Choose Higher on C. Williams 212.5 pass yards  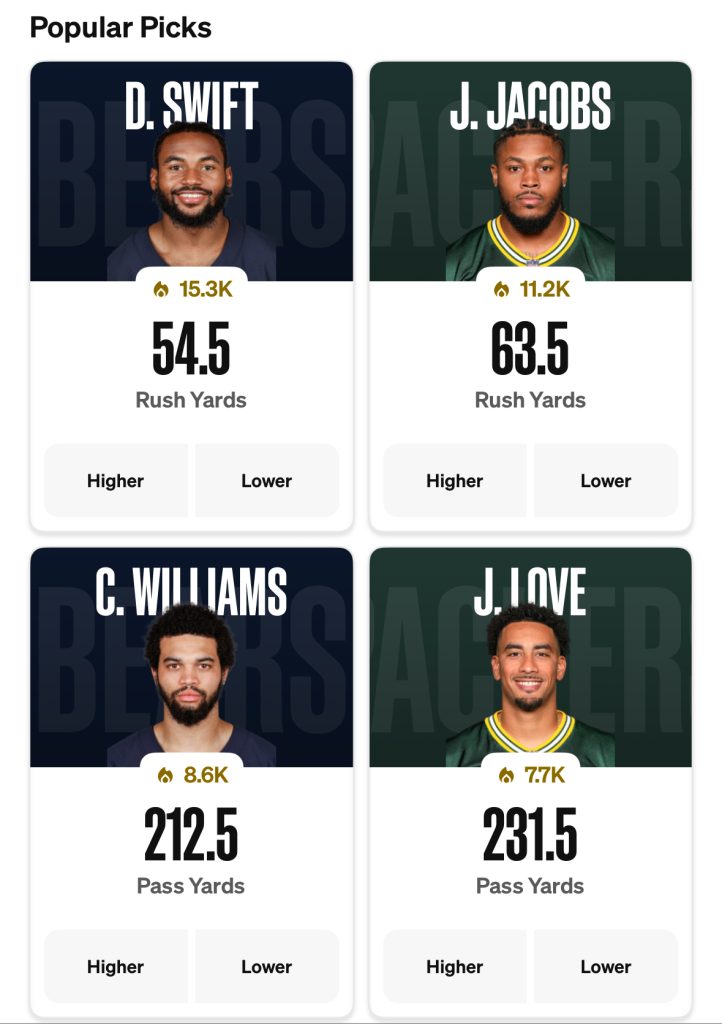116,967
